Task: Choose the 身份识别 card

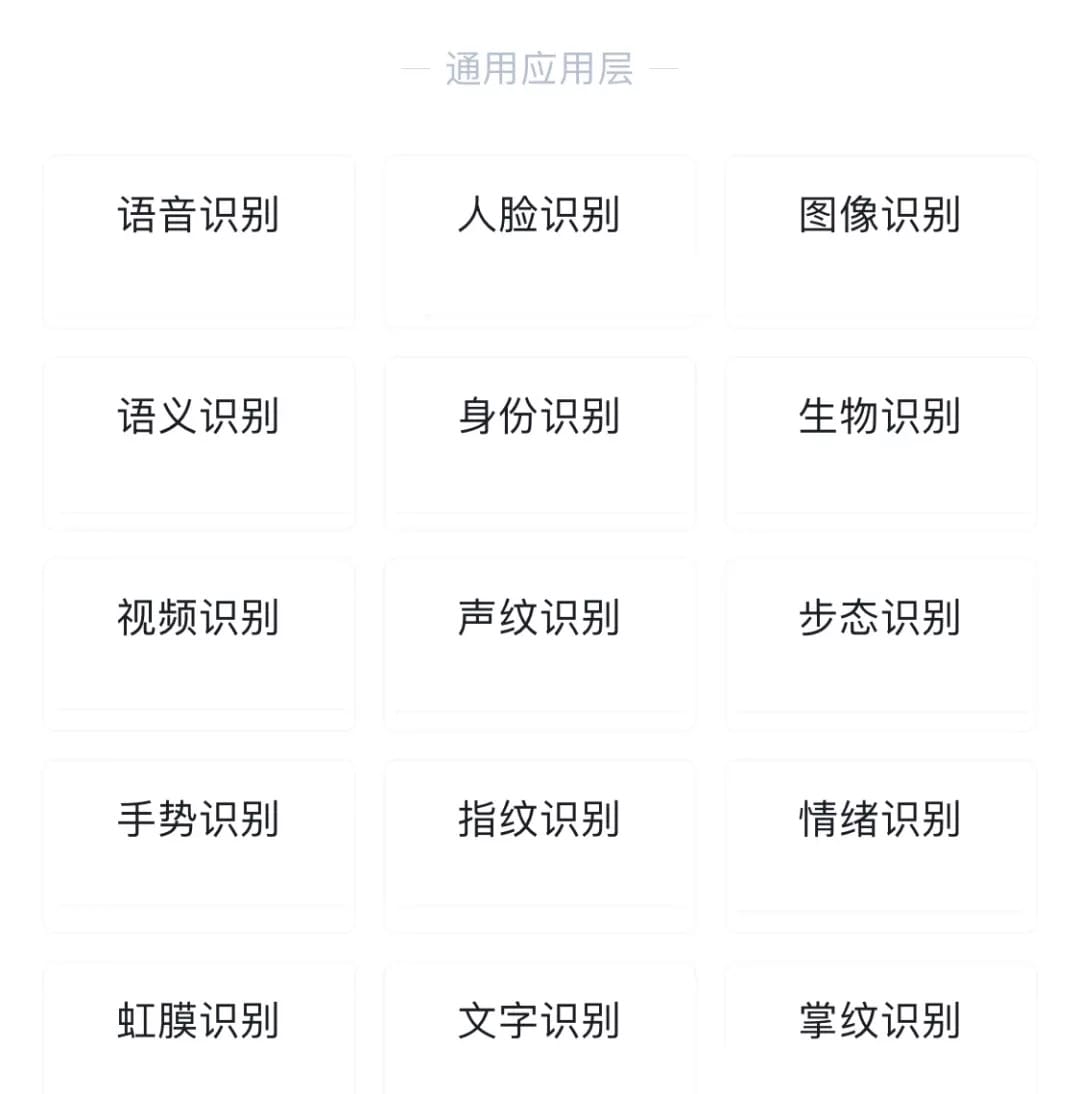Action: pos(540,443)
